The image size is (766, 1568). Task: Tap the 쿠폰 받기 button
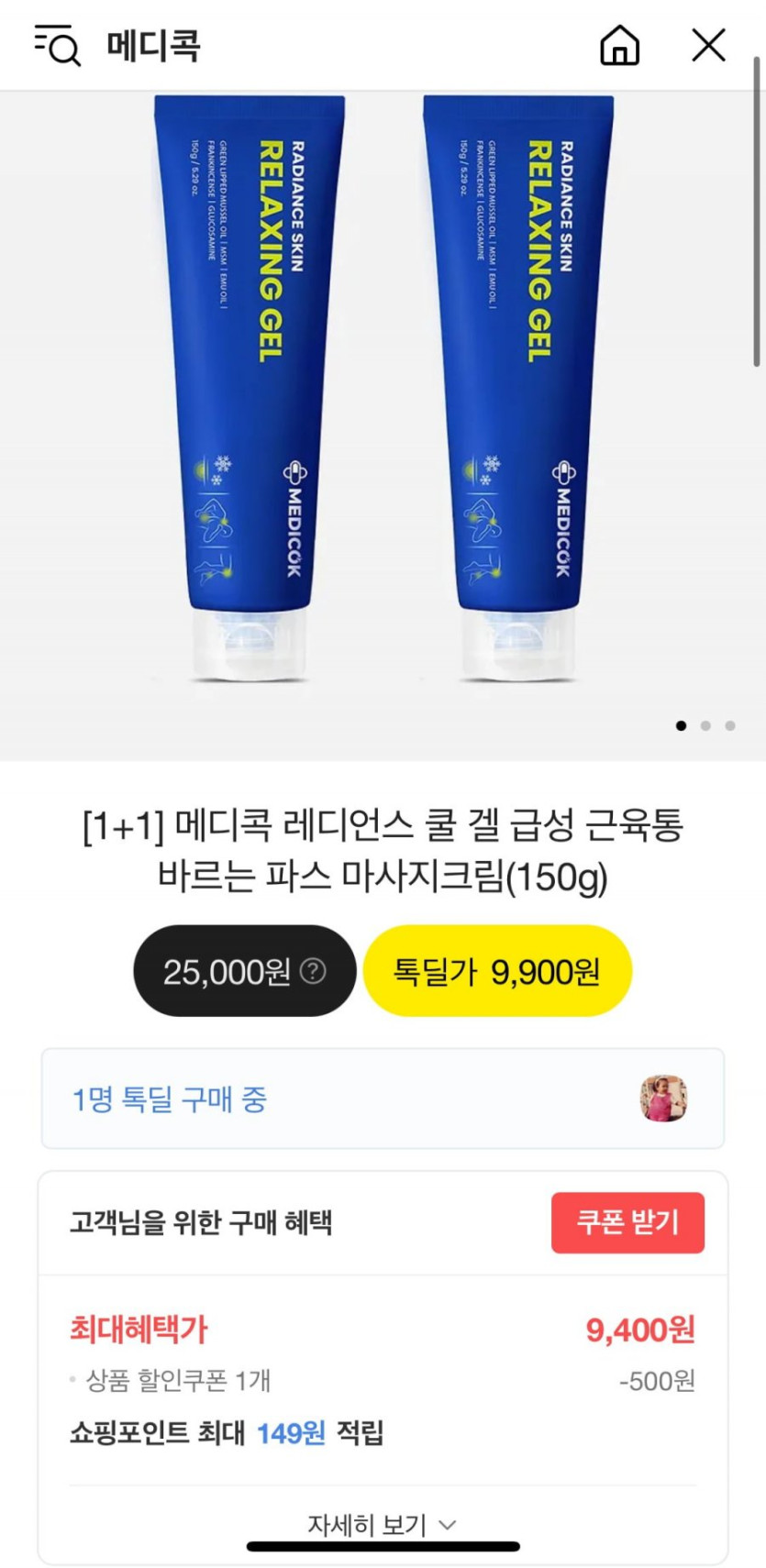click(x=627, y=1222)
